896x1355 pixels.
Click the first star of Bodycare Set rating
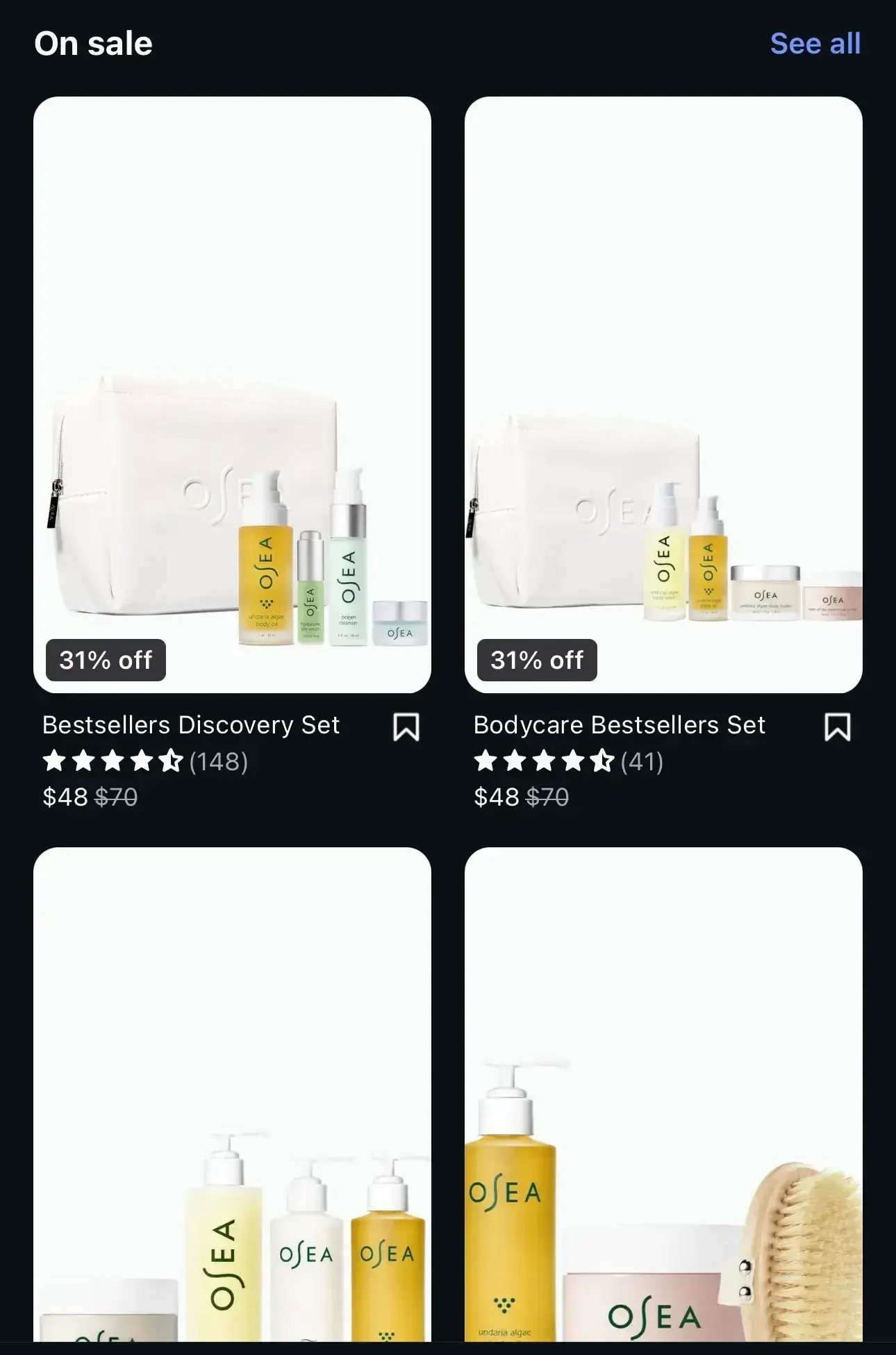[x=485, y=762]
